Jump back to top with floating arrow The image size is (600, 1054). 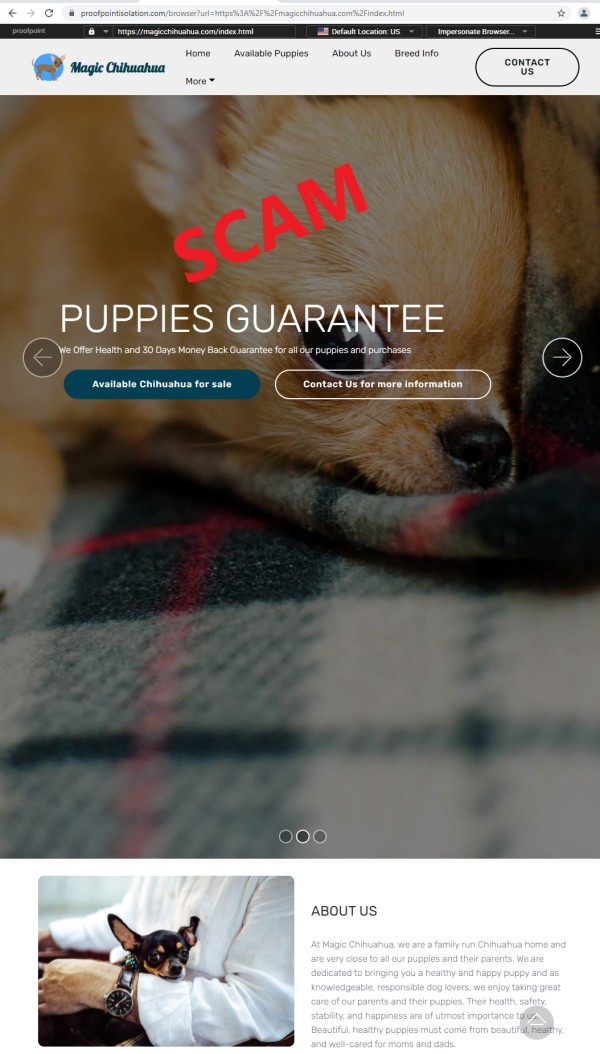tap(537, 1022)
